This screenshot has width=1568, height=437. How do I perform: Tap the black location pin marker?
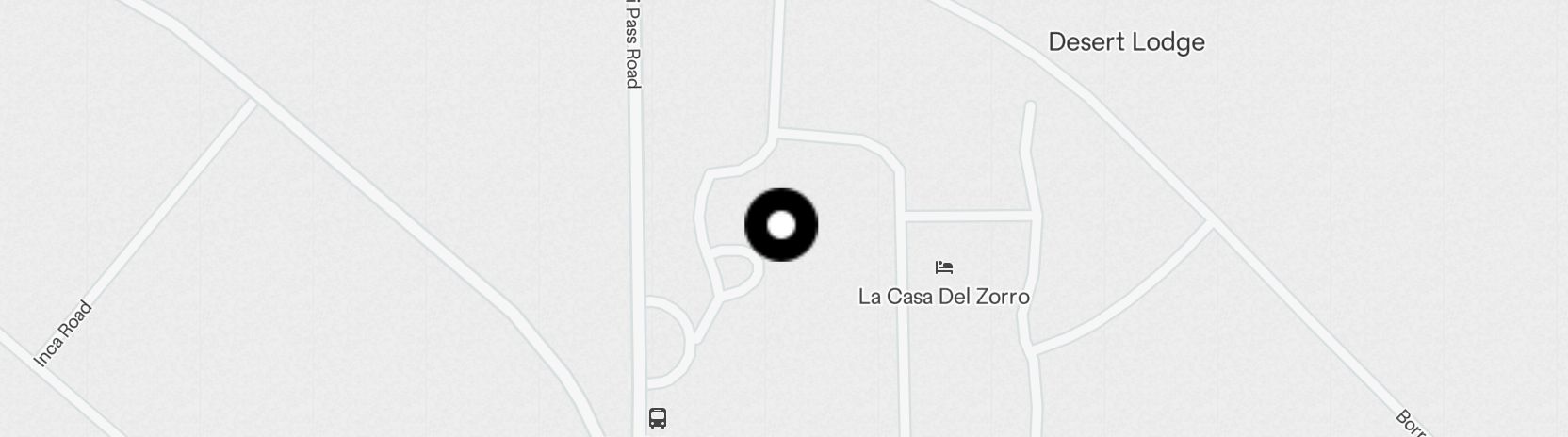point(781,225)
